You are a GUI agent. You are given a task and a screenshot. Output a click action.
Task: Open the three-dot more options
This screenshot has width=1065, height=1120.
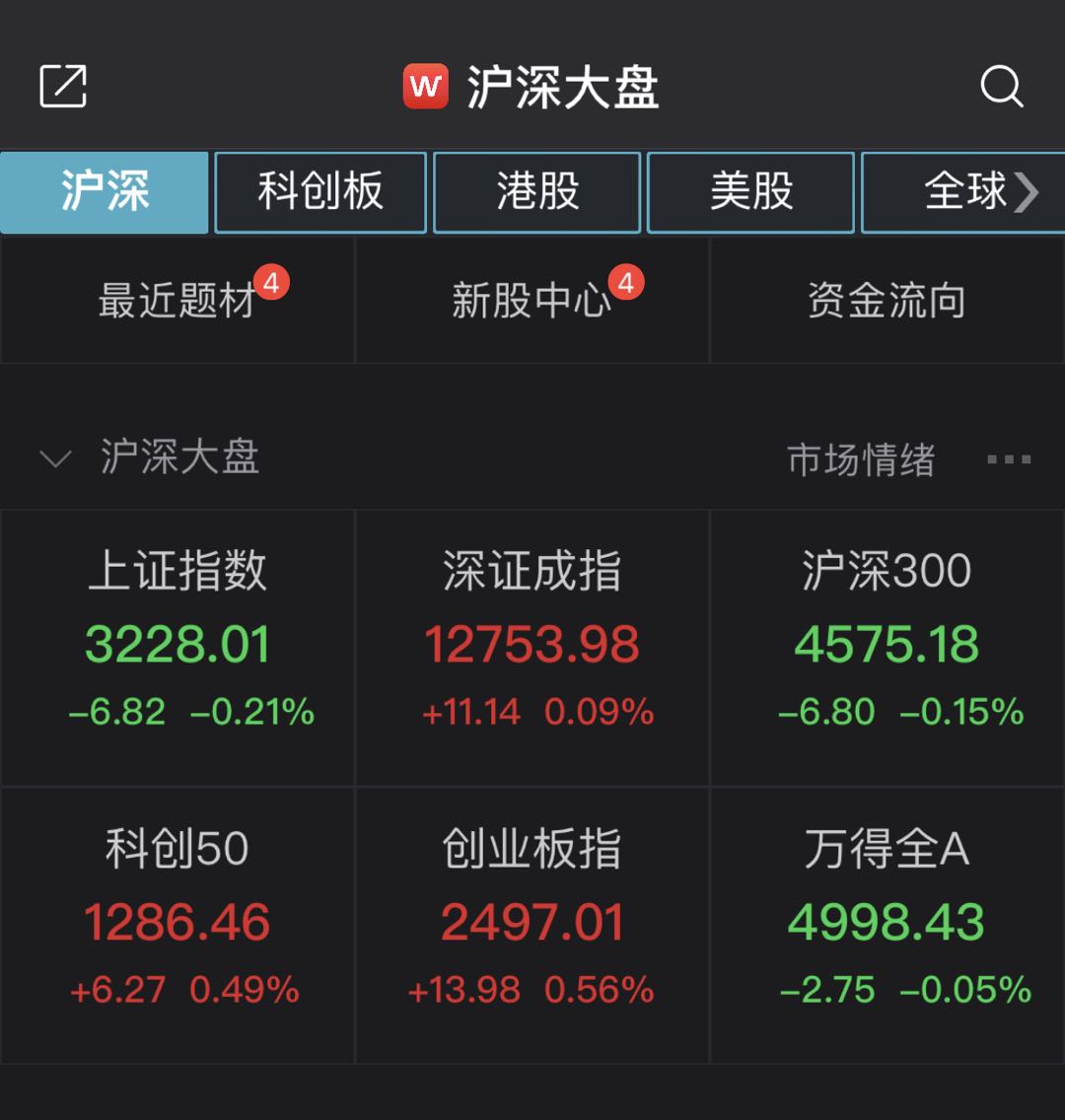[1009, 459]
